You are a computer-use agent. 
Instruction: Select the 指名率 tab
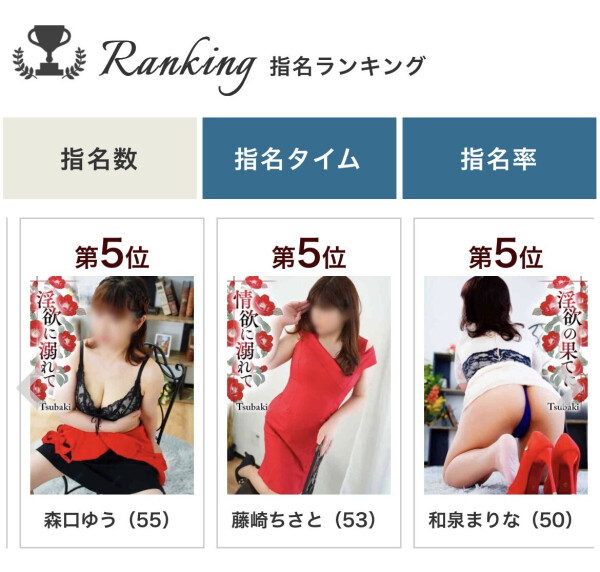(x=498, y=159)
